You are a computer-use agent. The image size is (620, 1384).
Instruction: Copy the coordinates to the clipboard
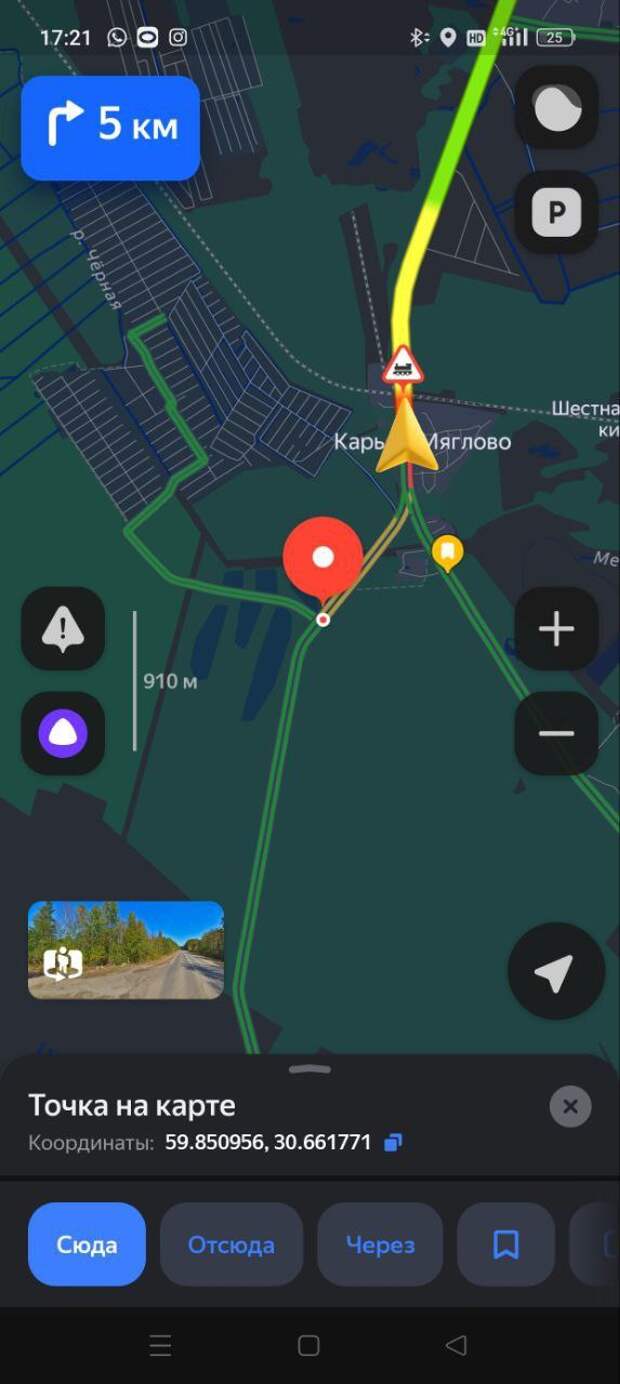pos(394,1142)
